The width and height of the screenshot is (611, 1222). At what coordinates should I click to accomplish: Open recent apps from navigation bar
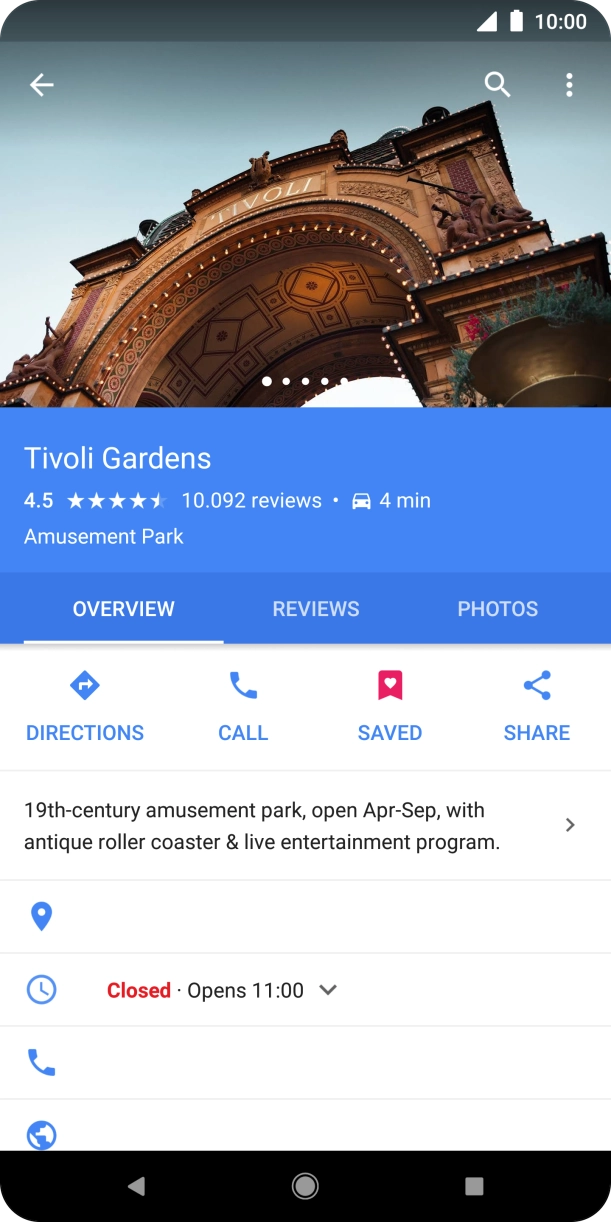(x=474, y=1186)
